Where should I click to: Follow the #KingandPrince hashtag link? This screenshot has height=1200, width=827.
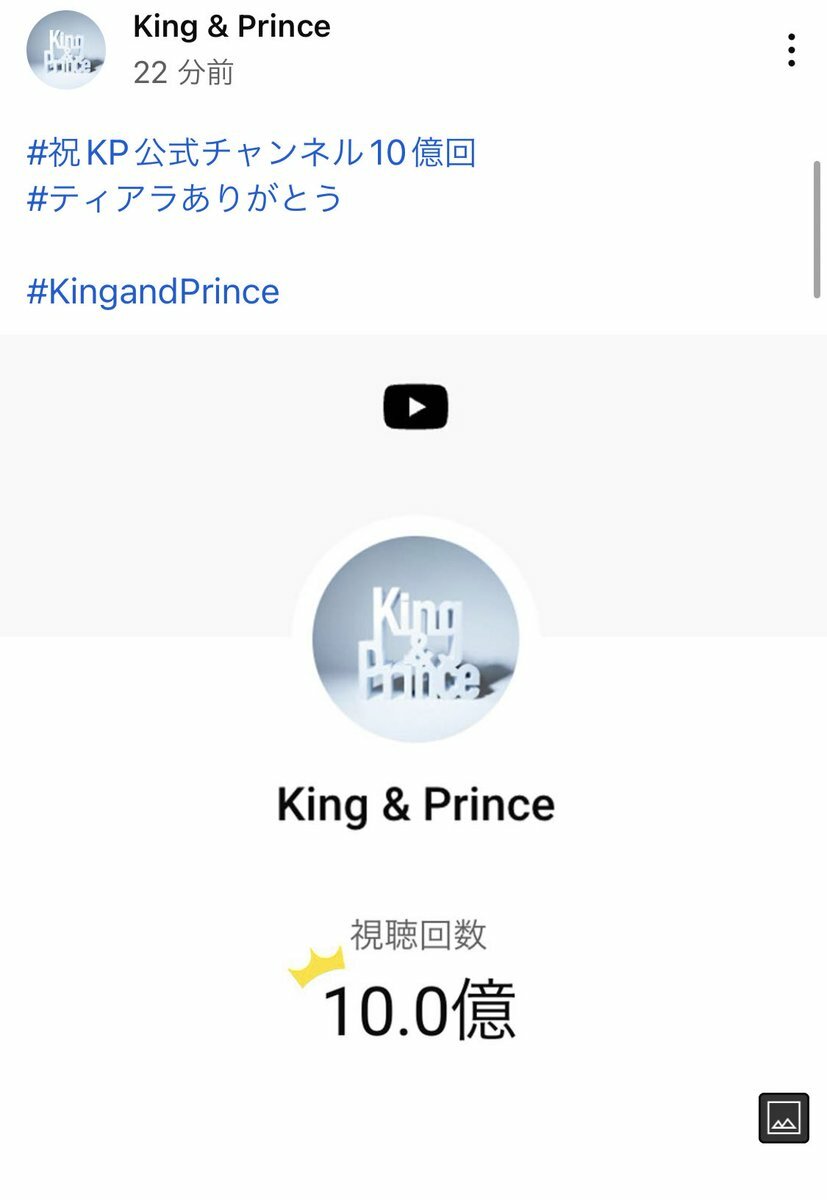153,292
